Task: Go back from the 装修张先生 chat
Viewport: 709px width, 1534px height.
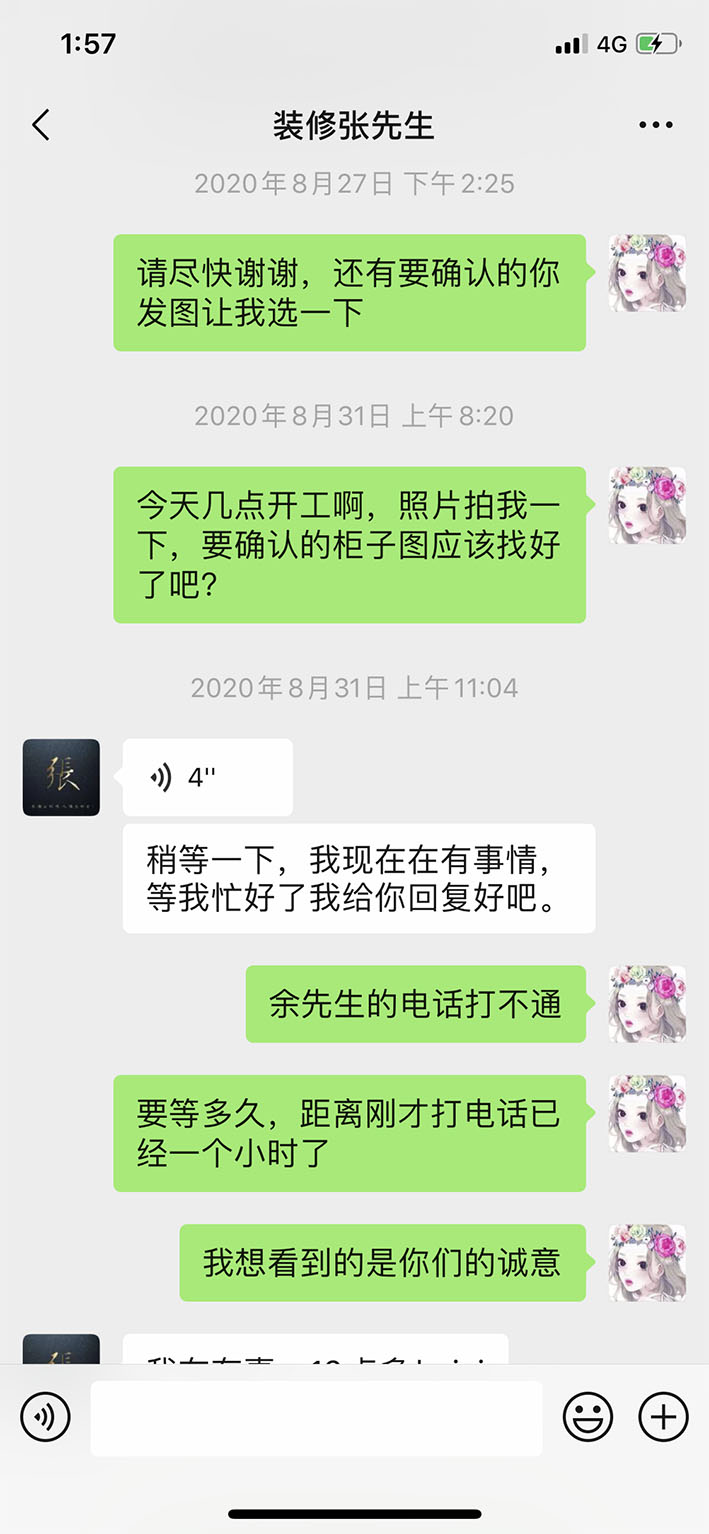Action: click(40, 126)
